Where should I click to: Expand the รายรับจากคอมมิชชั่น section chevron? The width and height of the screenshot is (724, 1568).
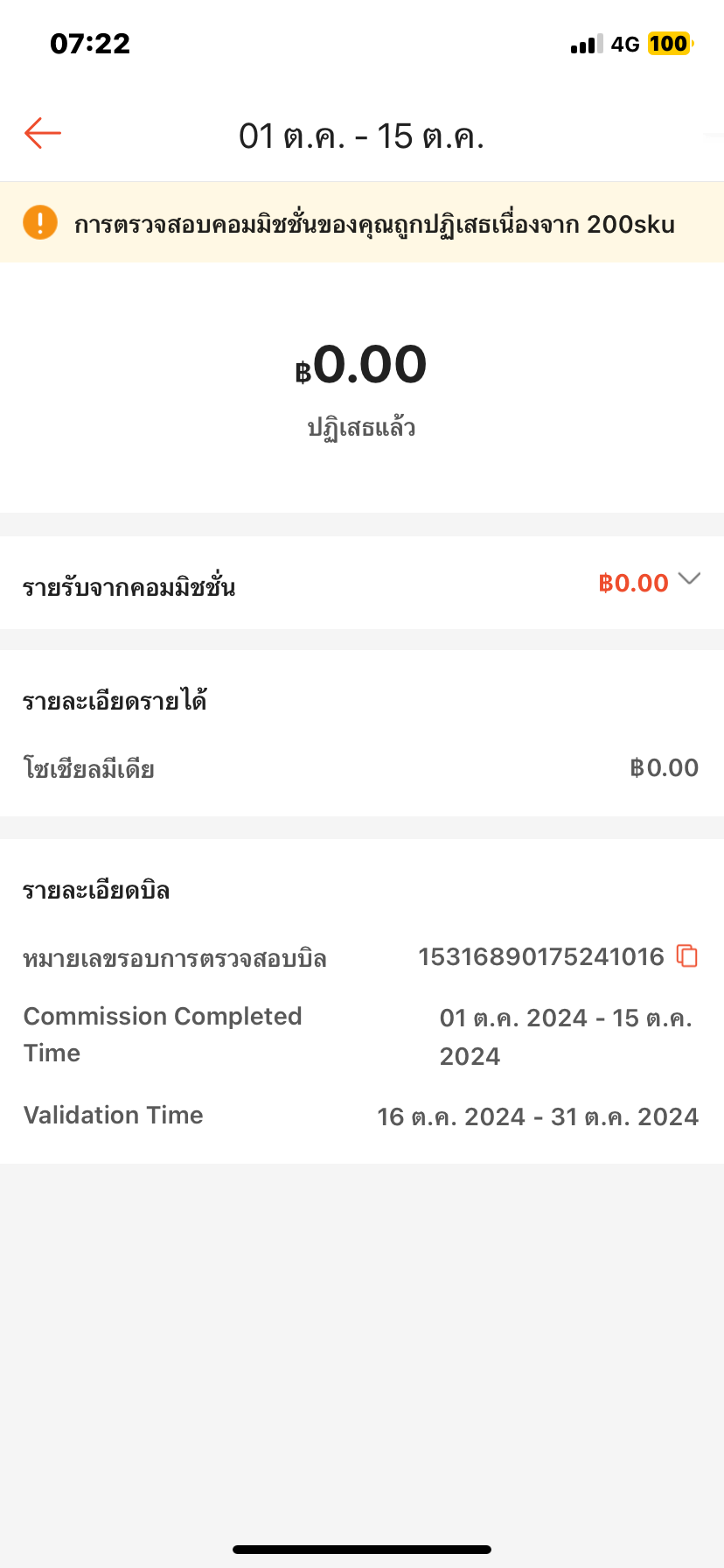pyautogui.click(x=689, y=579)
